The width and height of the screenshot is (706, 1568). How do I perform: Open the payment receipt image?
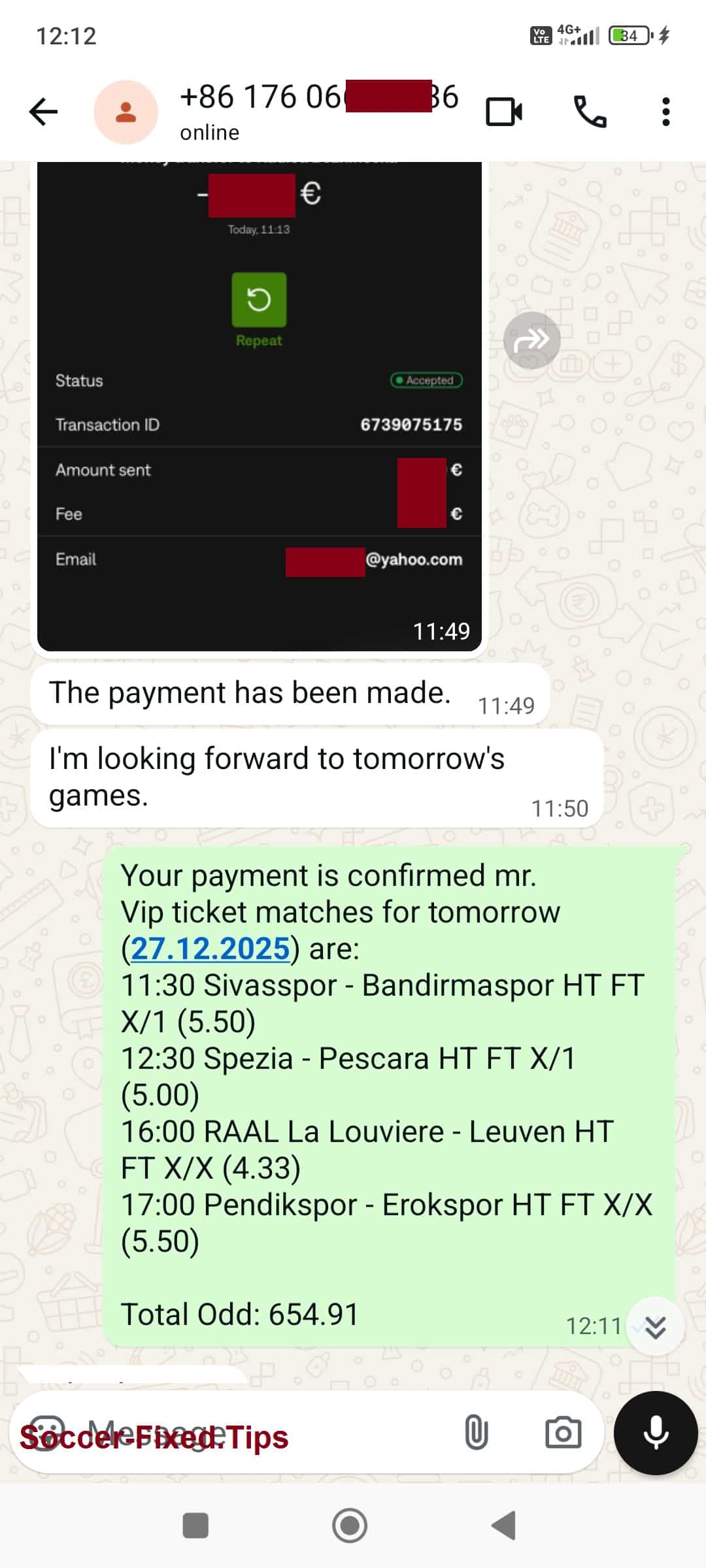coord(259,405)
